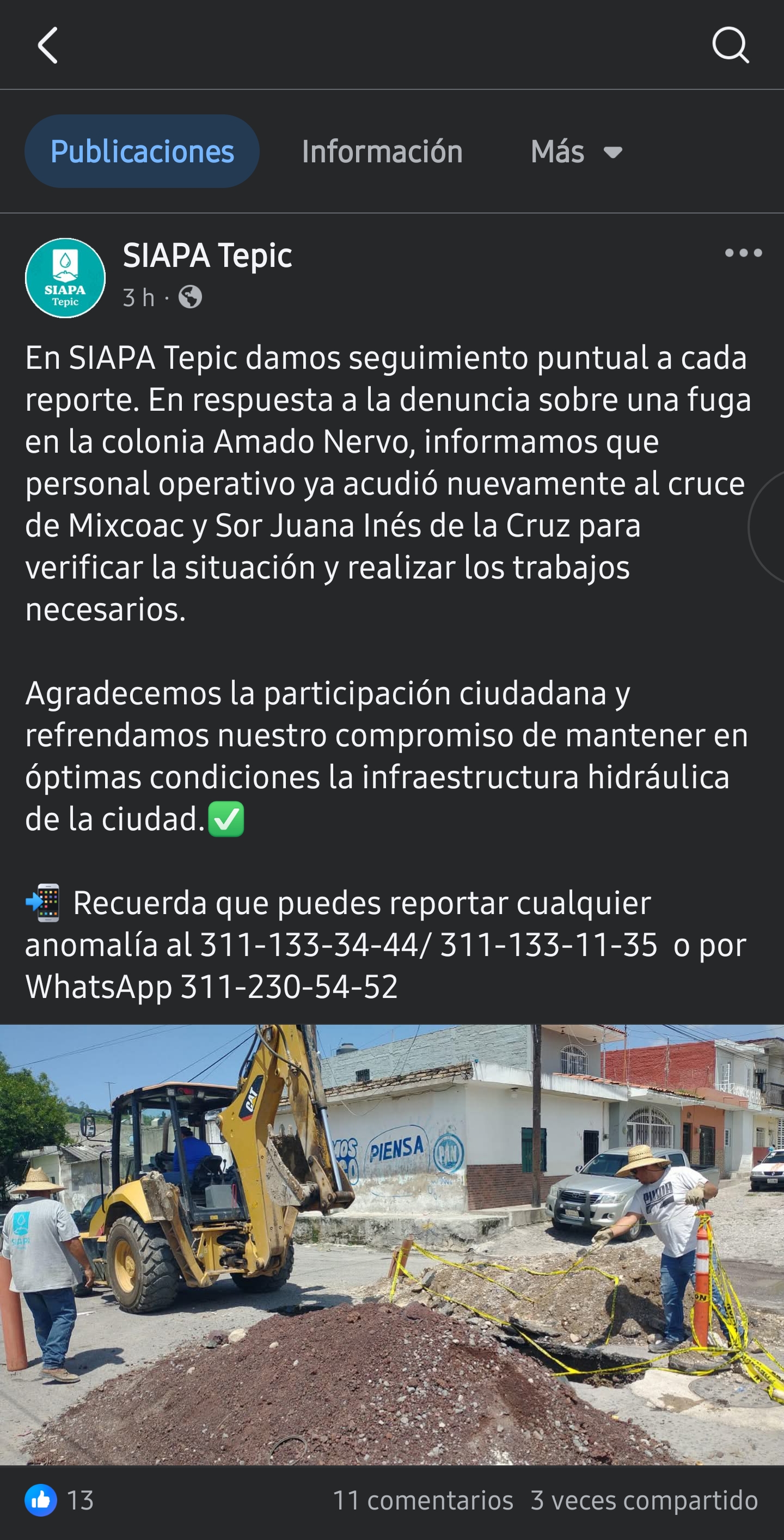The width and height of the screenshot is (784, 1540).
Task: Open the post's three-dot options menu
Action: [743, 253]
